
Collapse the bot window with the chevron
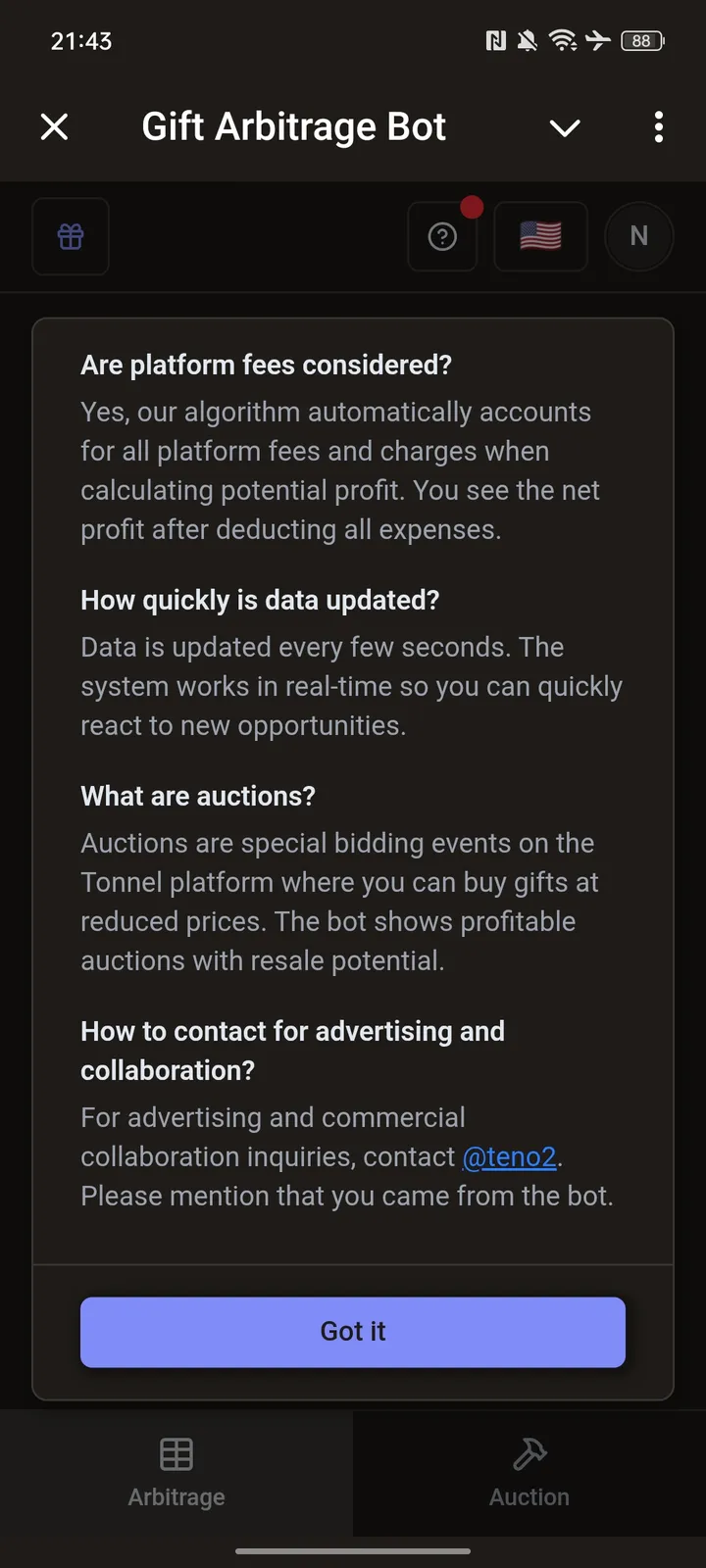pyautogui.click(x=565, y=127)
